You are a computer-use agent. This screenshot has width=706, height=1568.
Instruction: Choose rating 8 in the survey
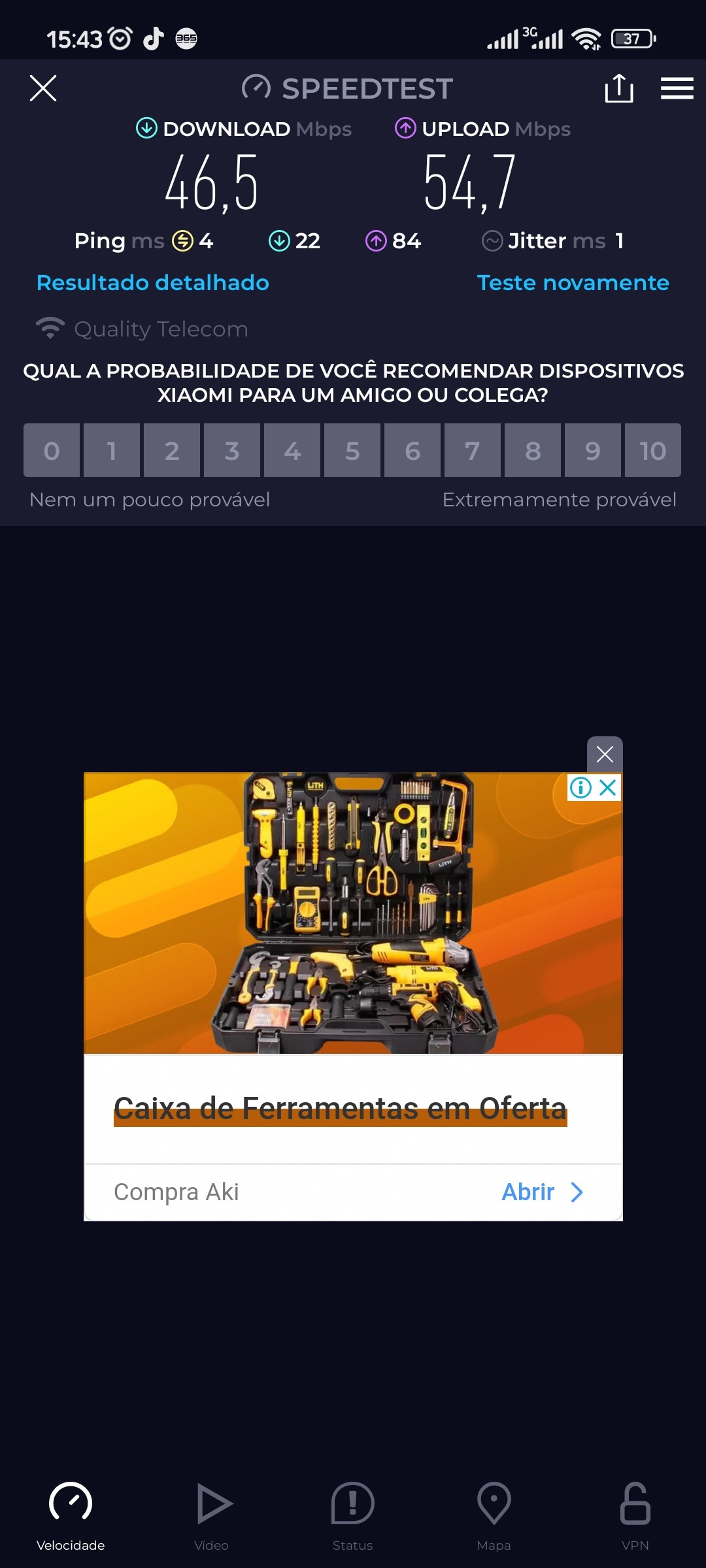[533, 450]
